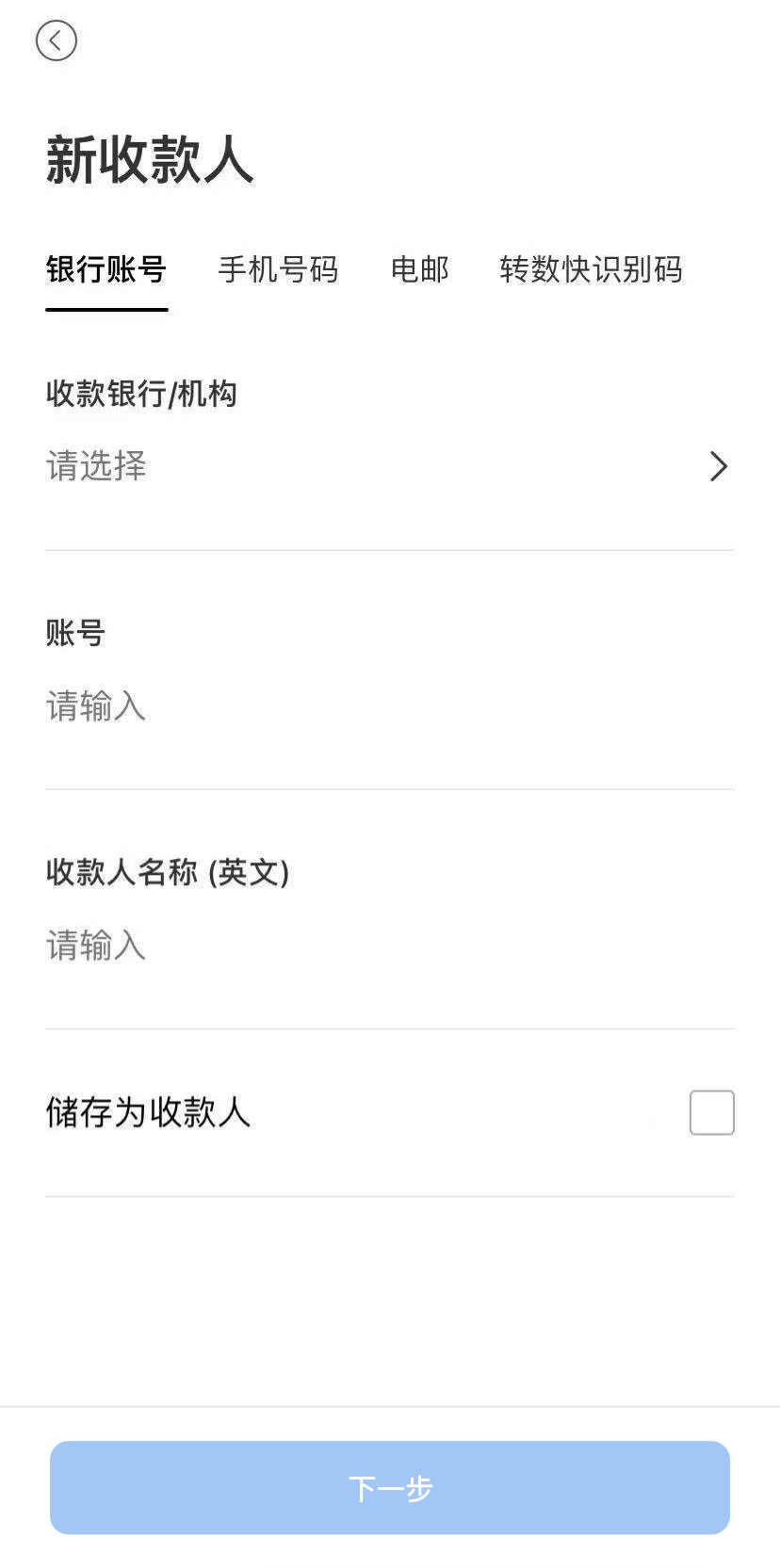780x1568 pixels.
Task: Switch to the 电邮 tab
Action: click(x=419, y=269)
